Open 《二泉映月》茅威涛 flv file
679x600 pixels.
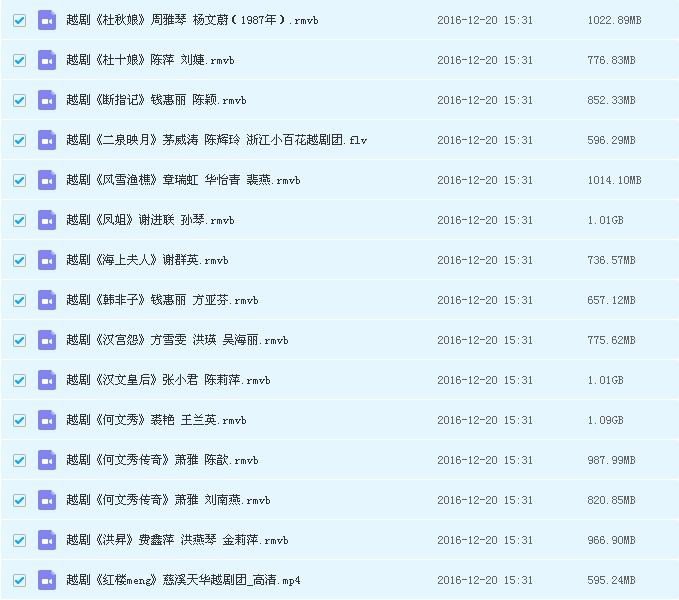point(216,140)
